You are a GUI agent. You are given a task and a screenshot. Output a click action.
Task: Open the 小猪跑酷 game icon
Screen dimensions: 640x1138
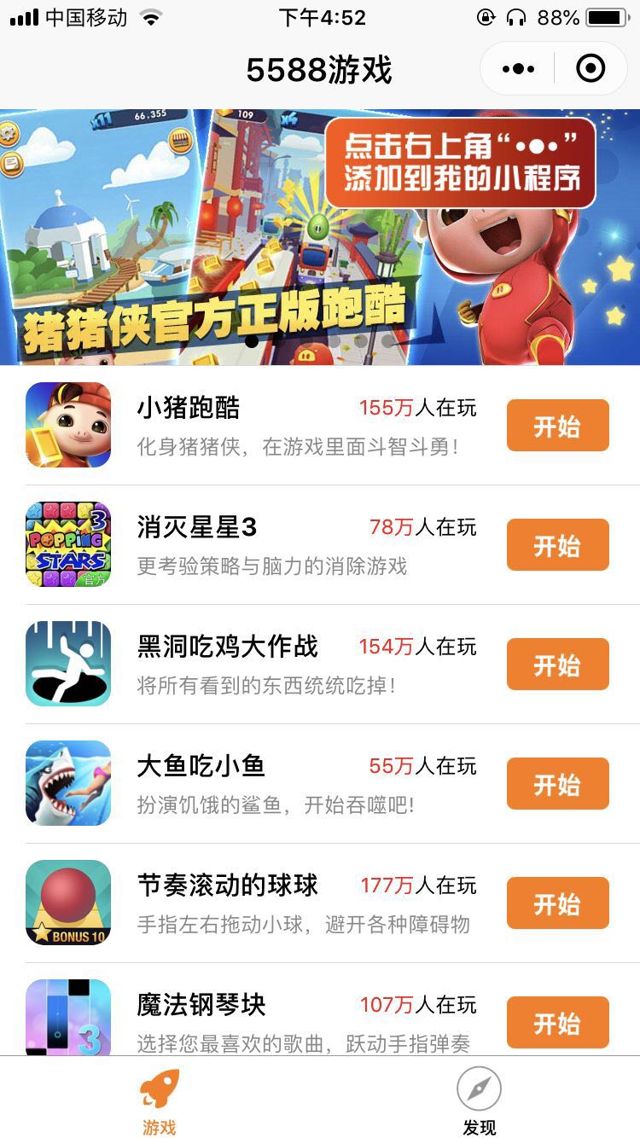click(68, 426)
